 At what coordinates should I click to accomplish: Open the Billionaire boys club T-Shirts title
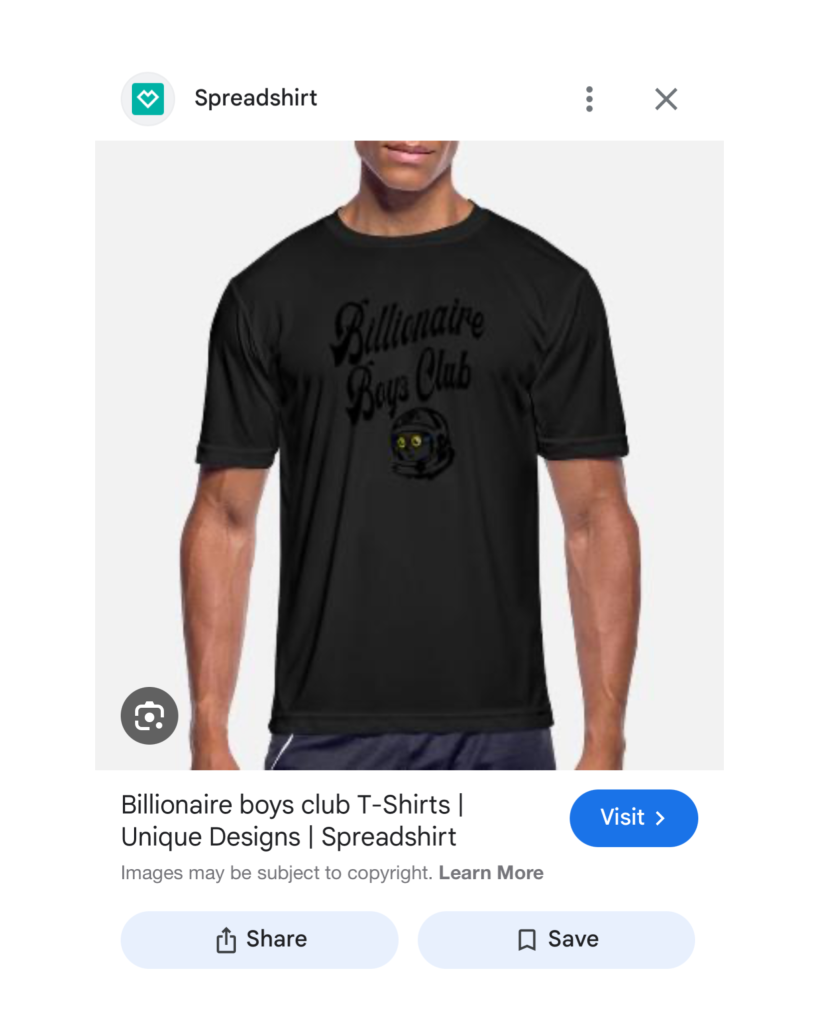tap(291, 820)
